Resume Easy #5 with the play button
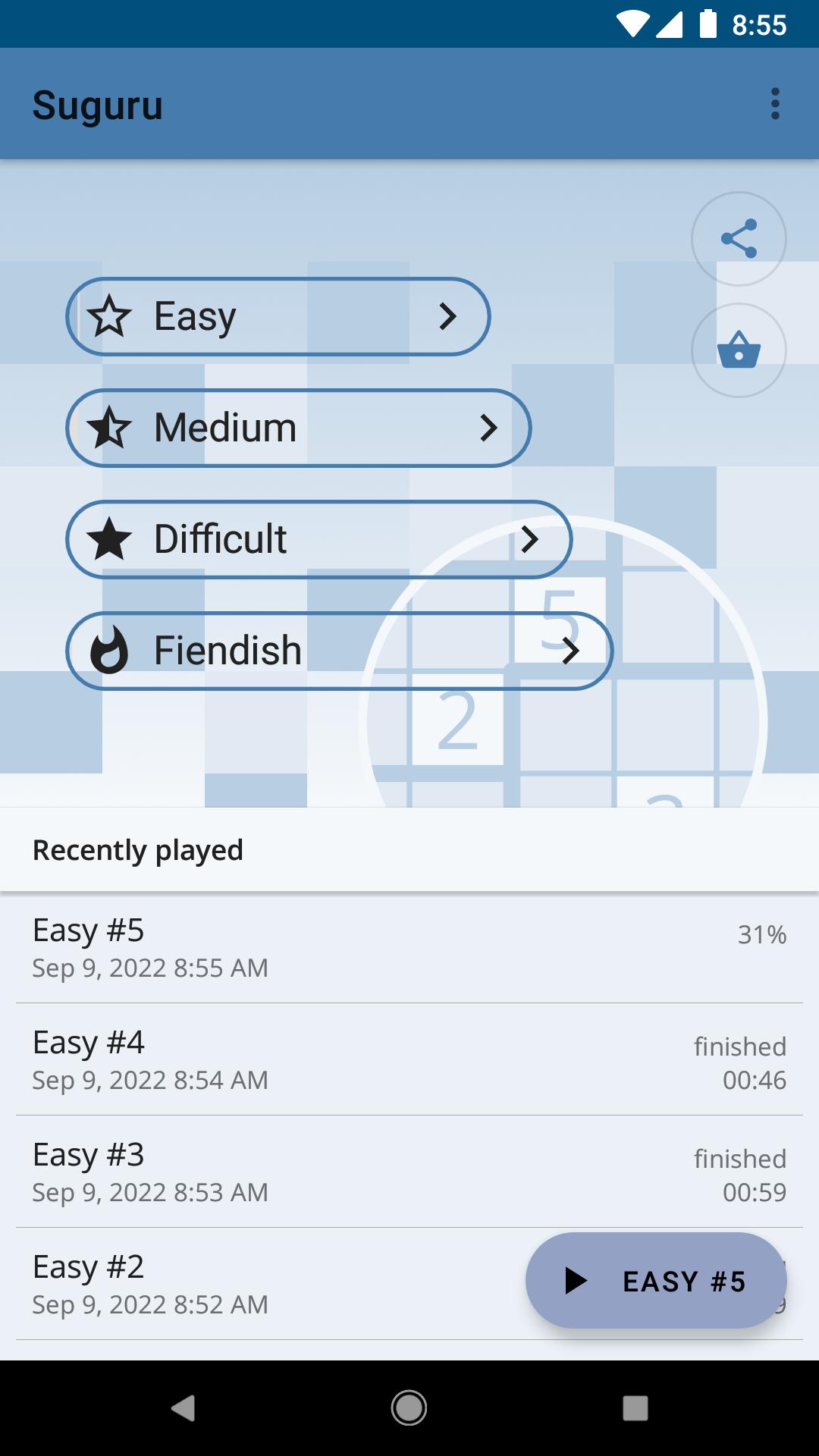819x1456 pixels. click(x=656, y=1281)
